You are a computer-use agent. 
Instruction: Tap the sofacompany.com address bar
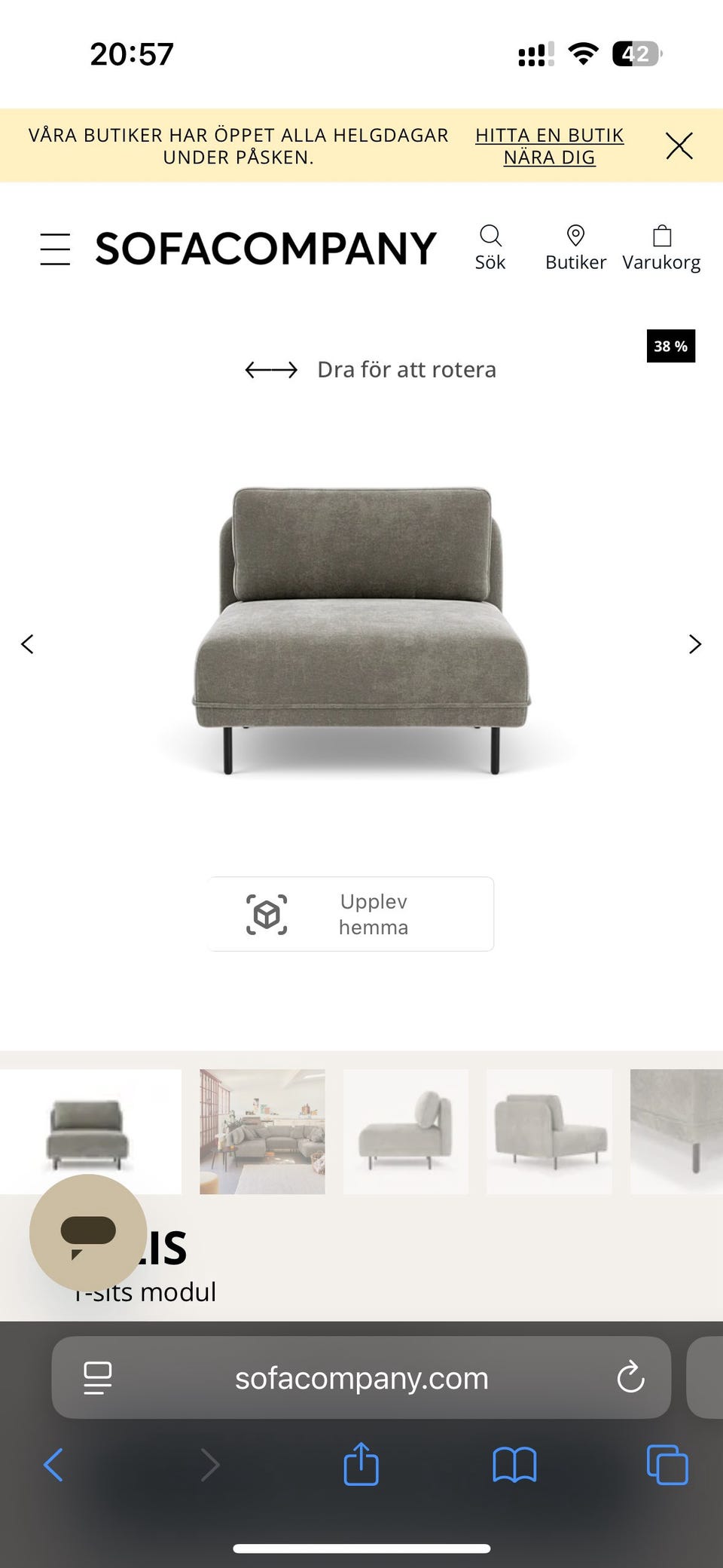tap(361, 1378)
